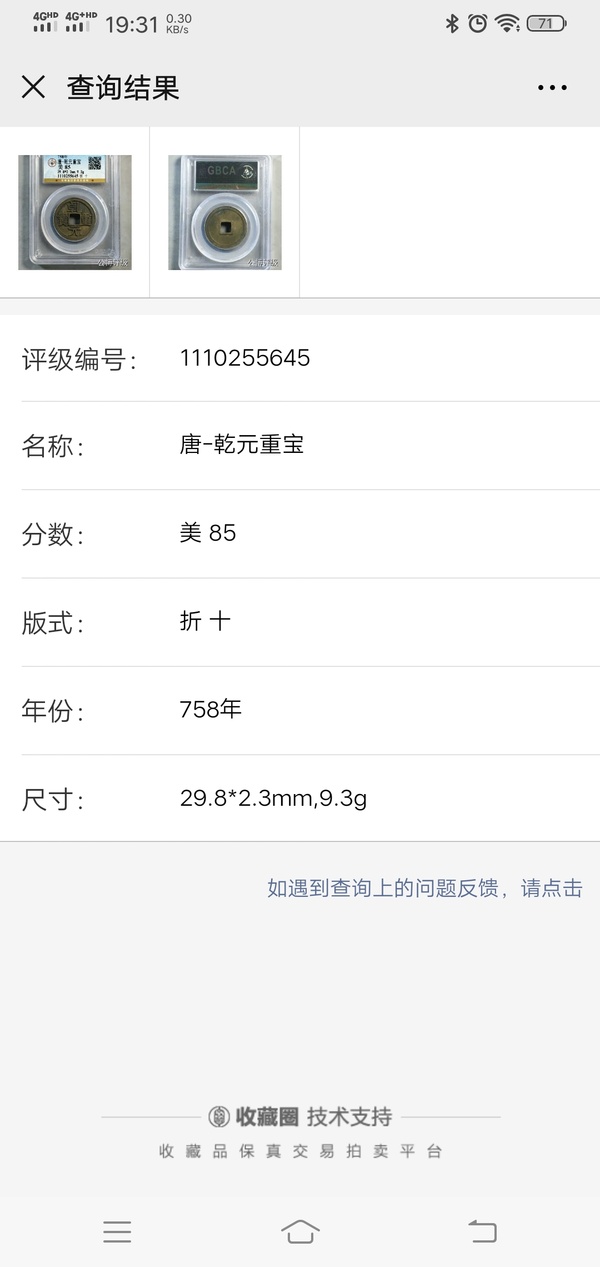View the coin front photo thumbnail
Screen dimensions: 600x1267
coord(75,212)
